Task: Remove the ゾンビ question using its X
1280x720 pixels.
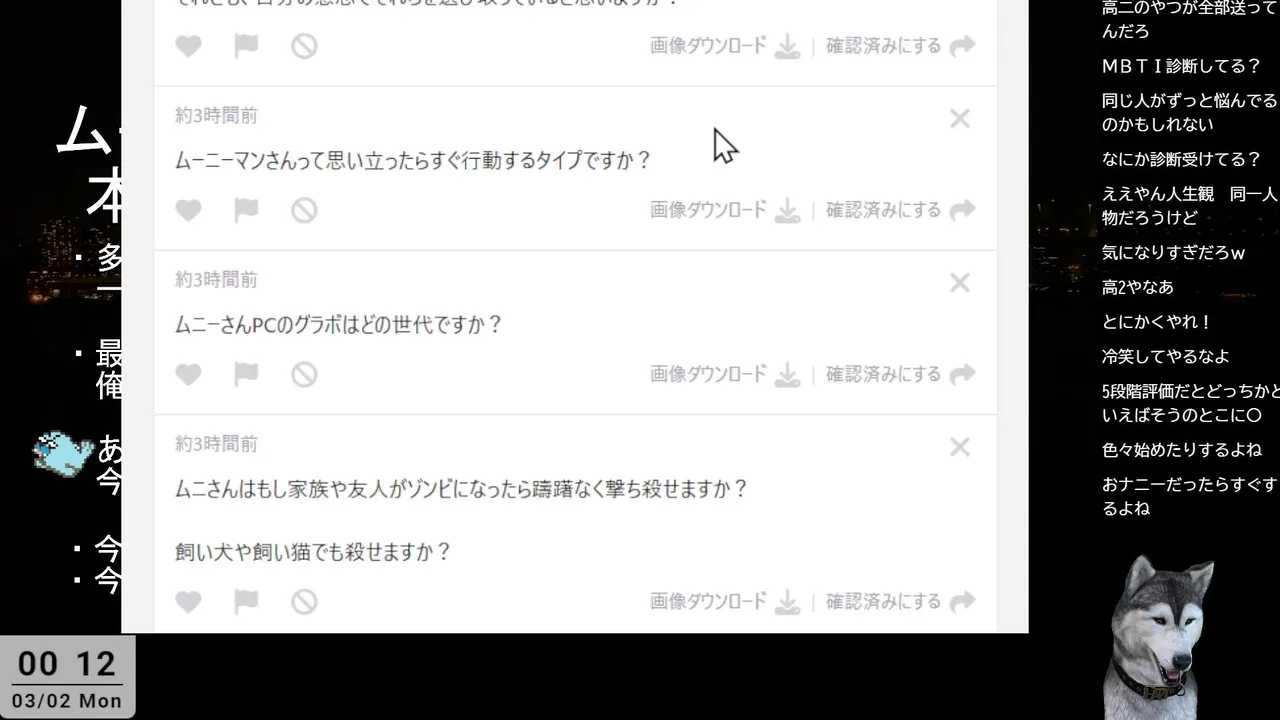Action: [960, 447]
